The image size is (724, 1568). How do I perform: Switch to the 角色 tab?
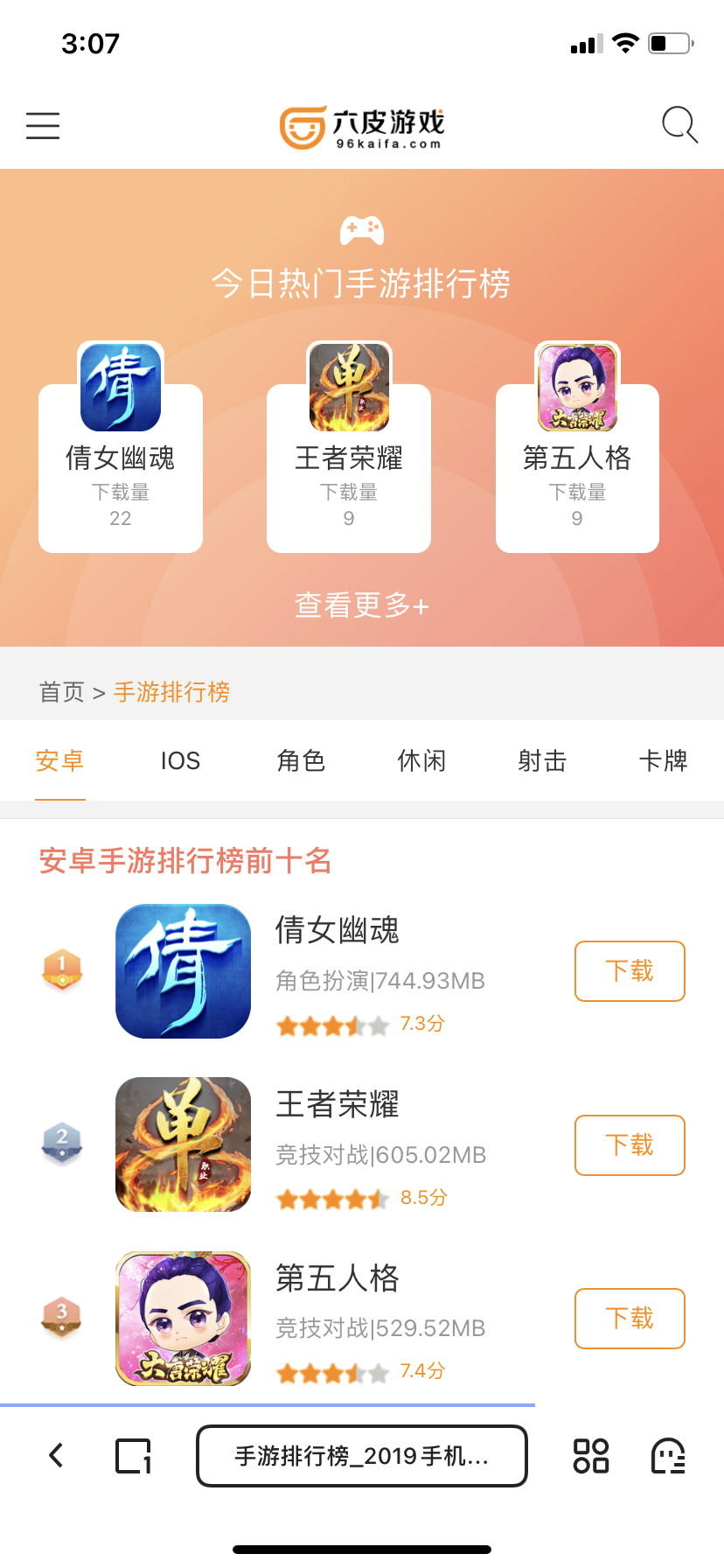coord(301,760)
